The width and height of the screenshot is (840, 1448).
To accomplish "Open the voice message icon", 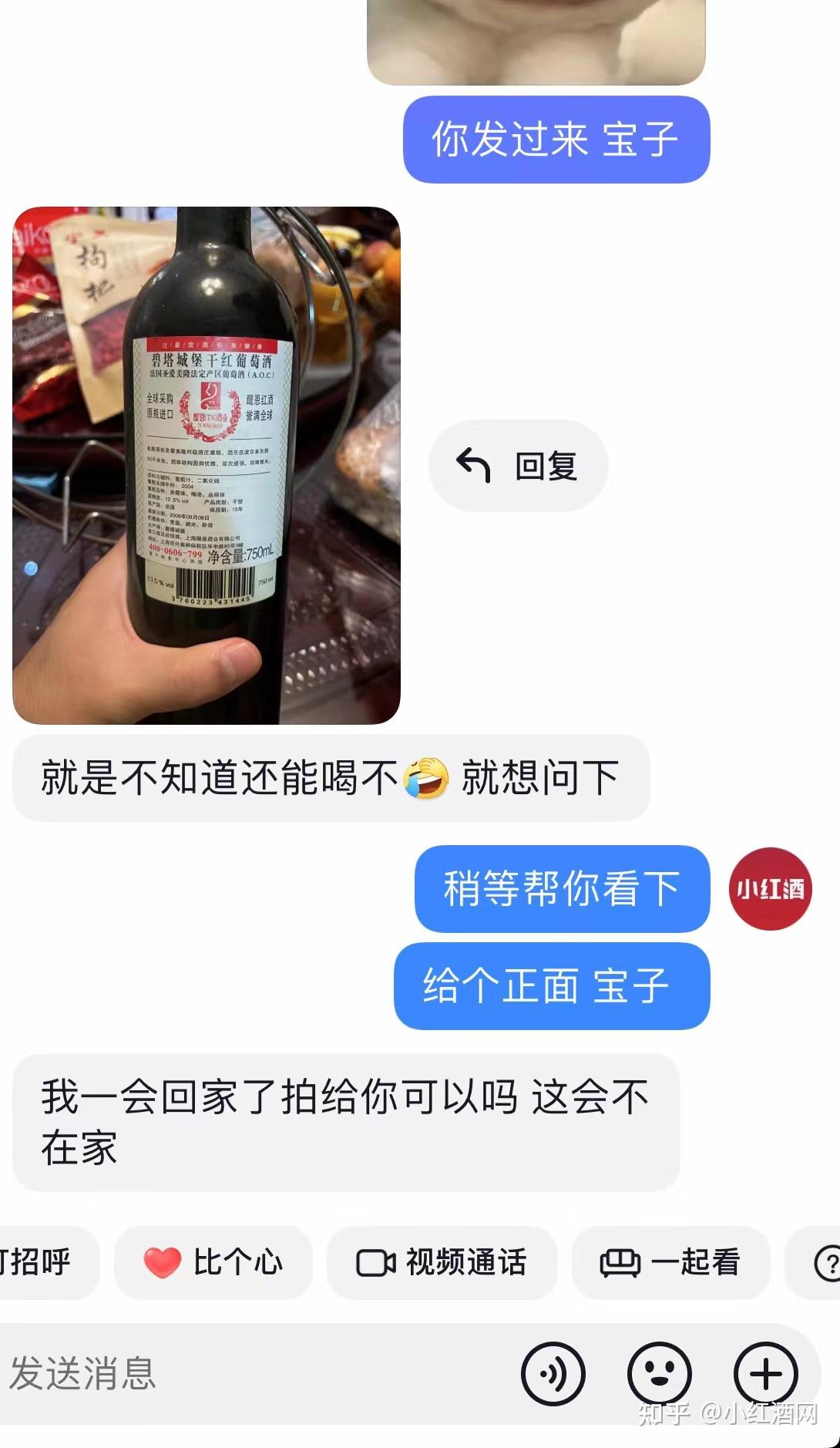I will pyautogui.click(x=553, y=1374).
